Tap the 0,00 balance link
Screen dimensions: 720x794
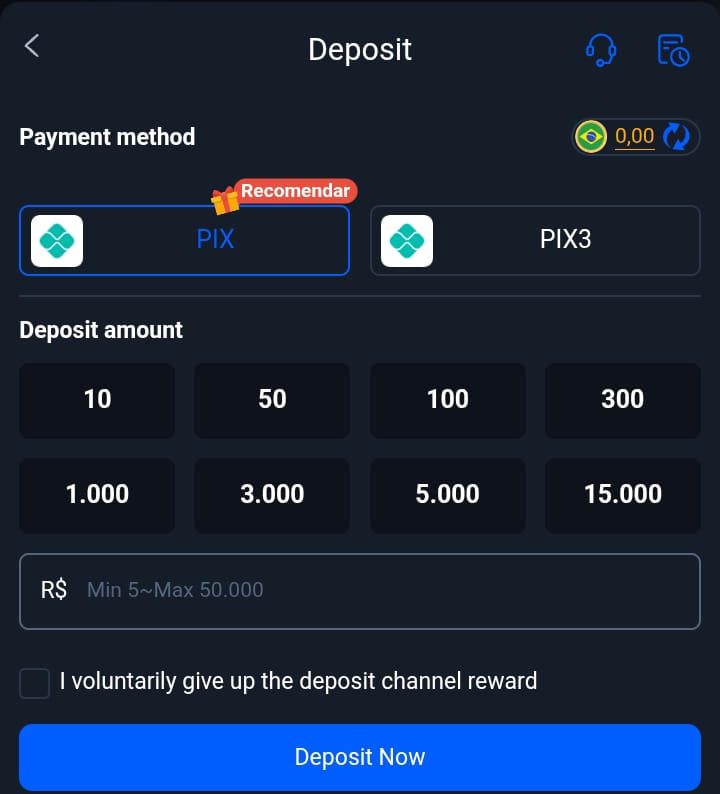634,137
